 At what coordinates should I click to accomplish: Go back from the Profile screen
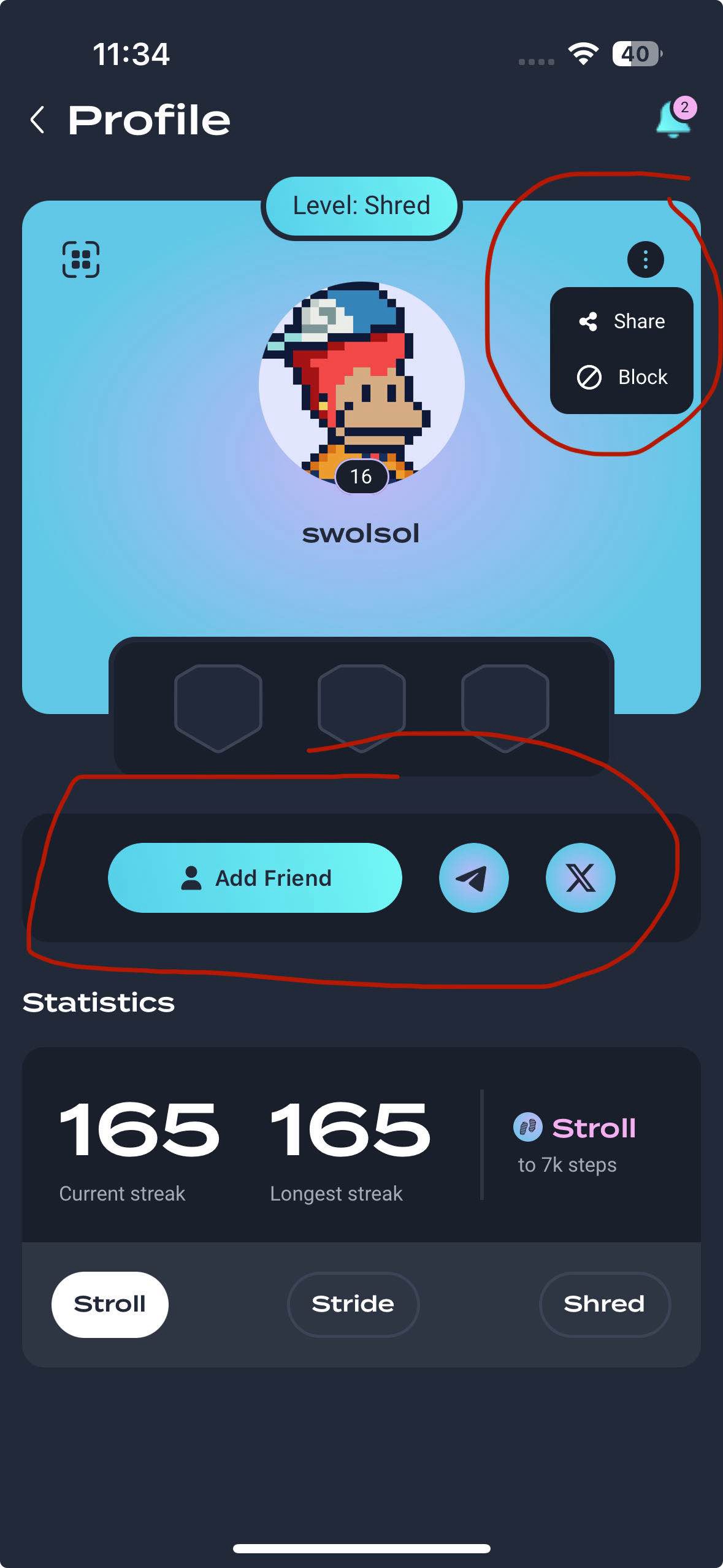pos(37,120)
